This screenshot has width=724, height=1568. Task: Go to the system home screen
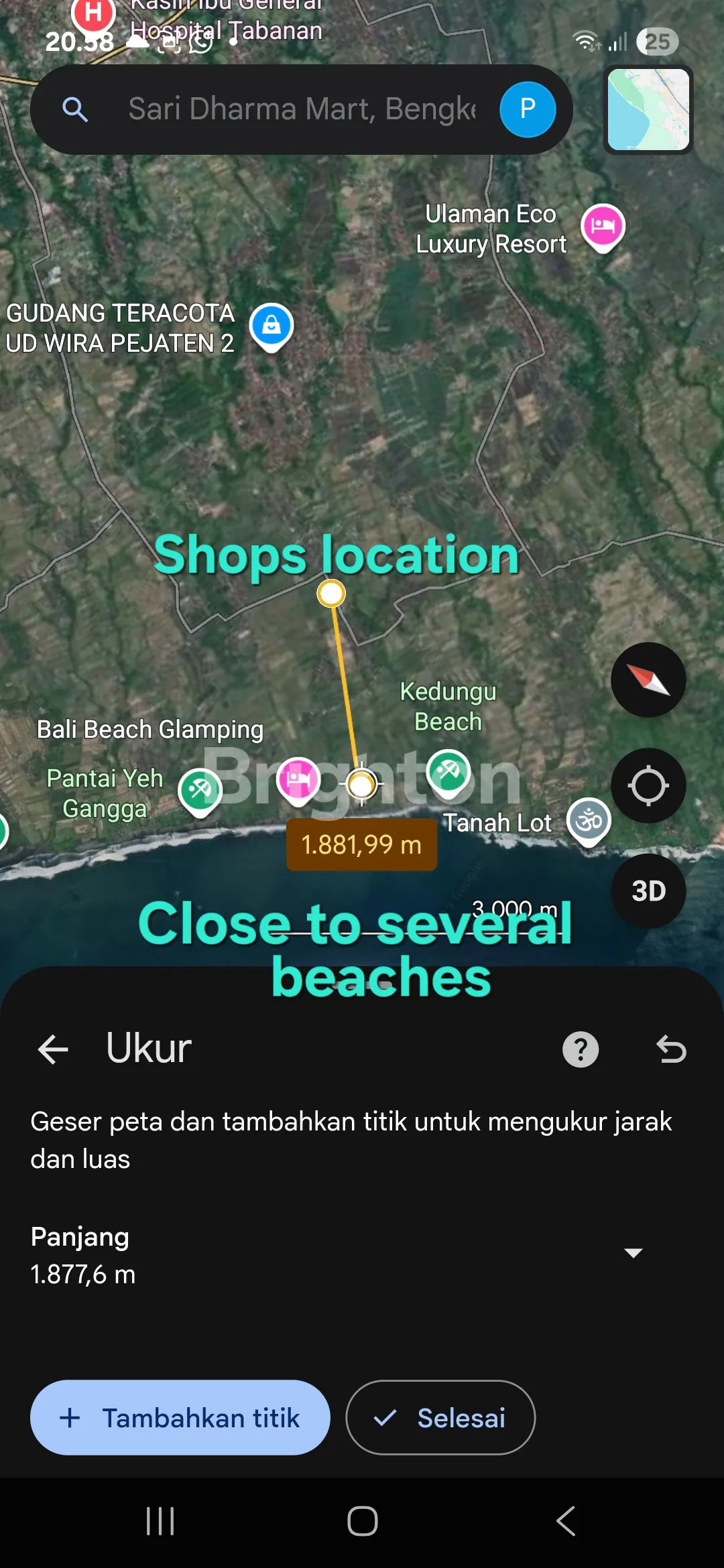pos(362,1521)
